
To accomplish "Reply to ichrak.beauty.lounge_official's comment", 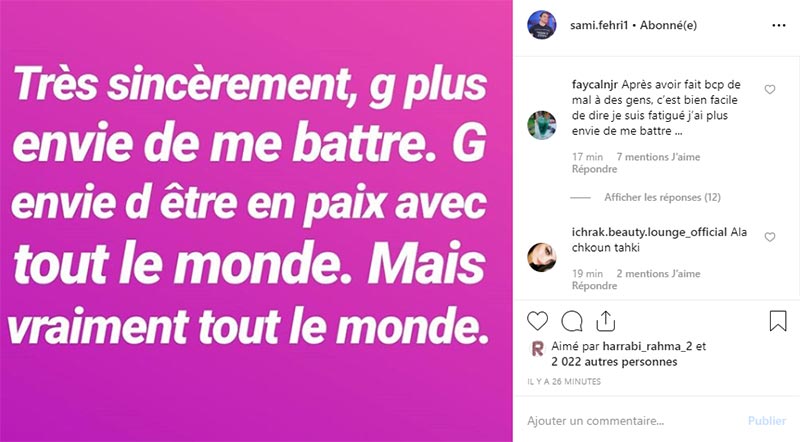I will click(x=594, y=284).
